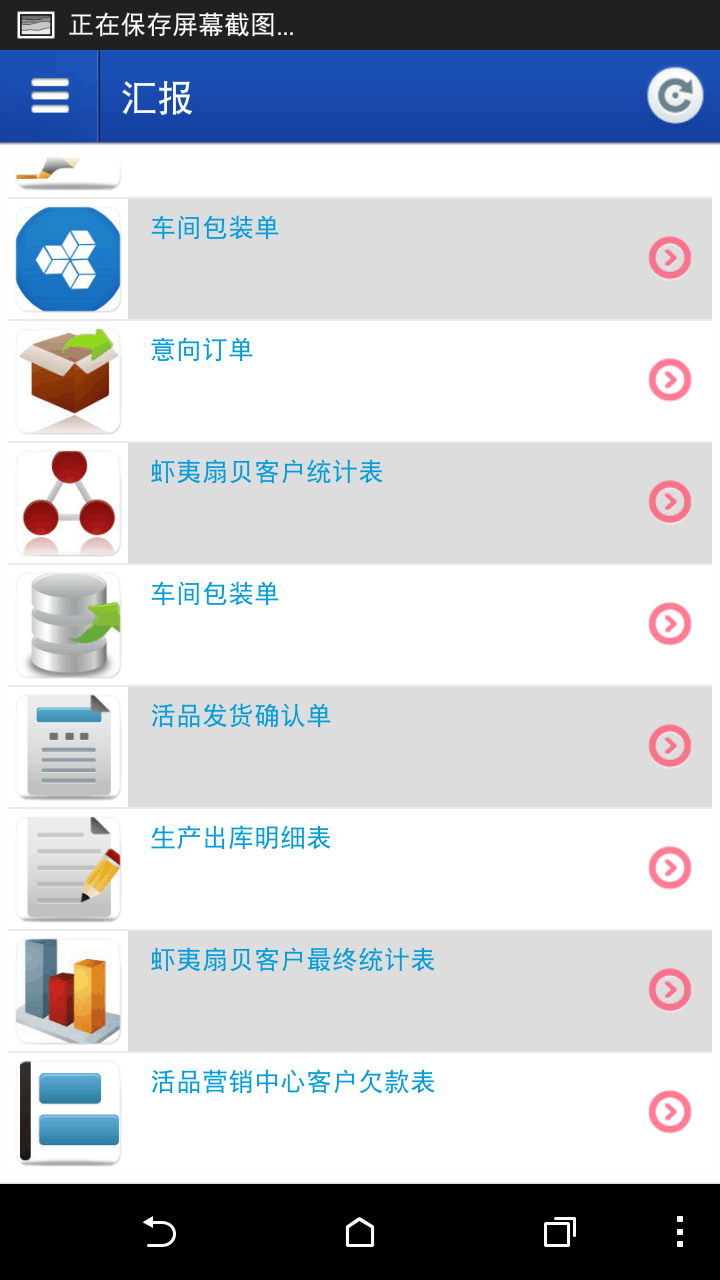Image resolution: width=720 pixels, height=1280 pixels.
Task: Refresh the 汇报 list
Action: [x=675, y=96]
